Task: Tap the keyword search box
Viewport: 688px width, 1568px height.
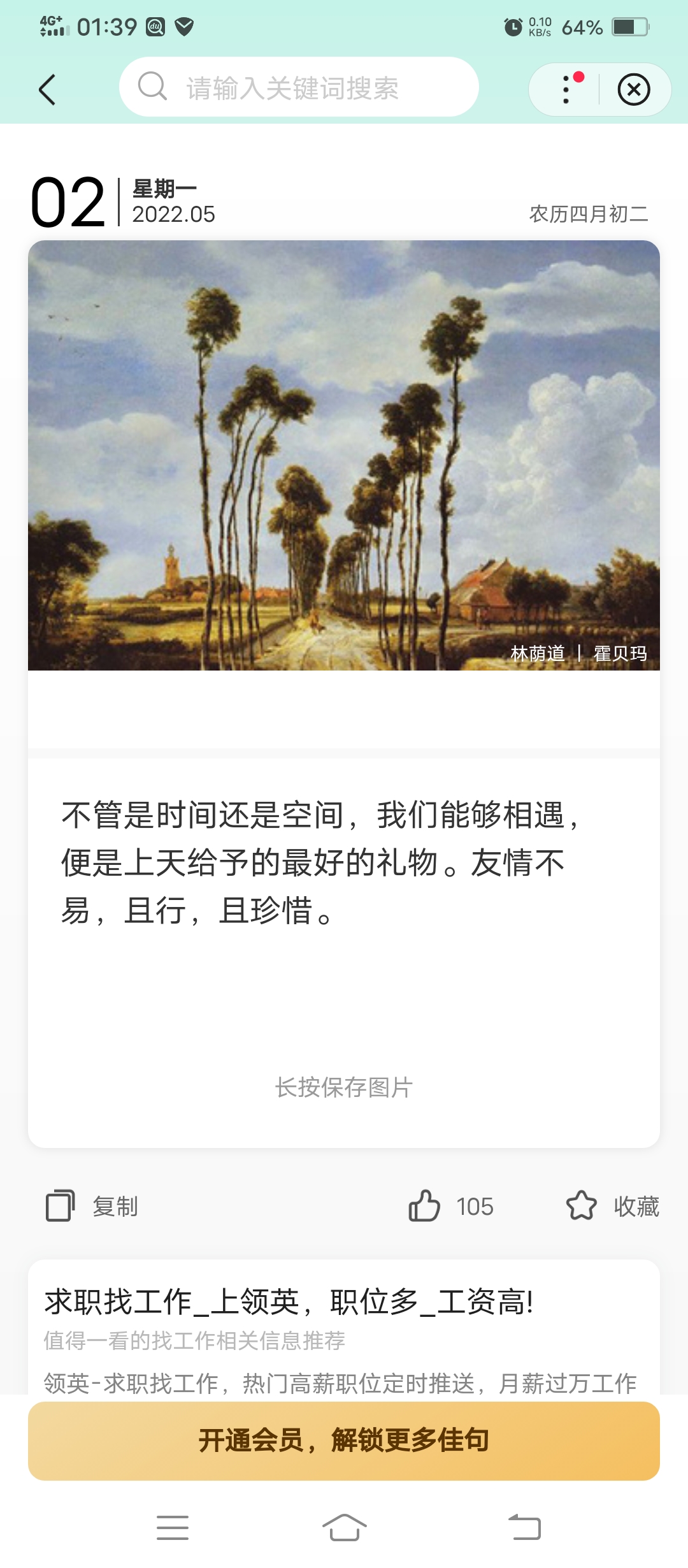Action: coord(298,87)
